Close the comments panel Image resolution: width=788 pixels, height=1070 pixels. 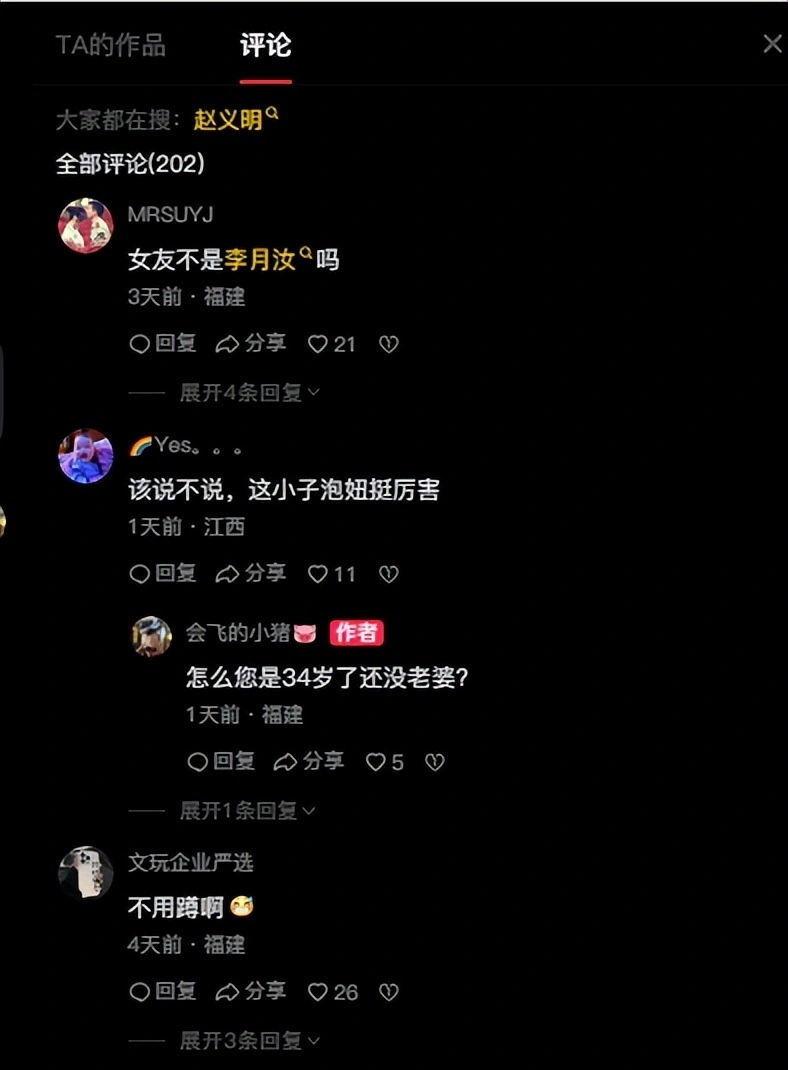click(772, 44)
